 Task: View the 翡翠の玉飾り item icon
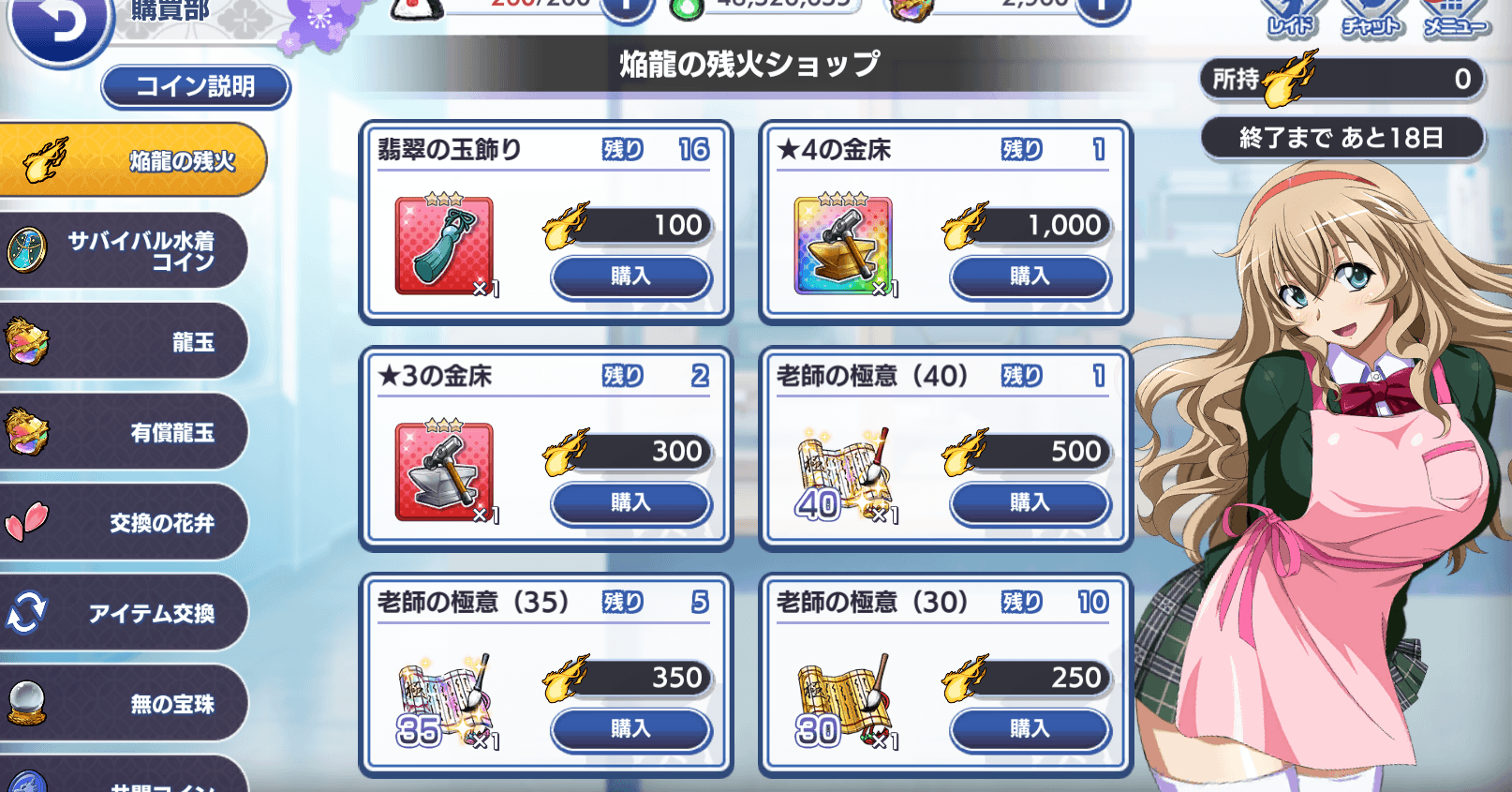[445, 246]
